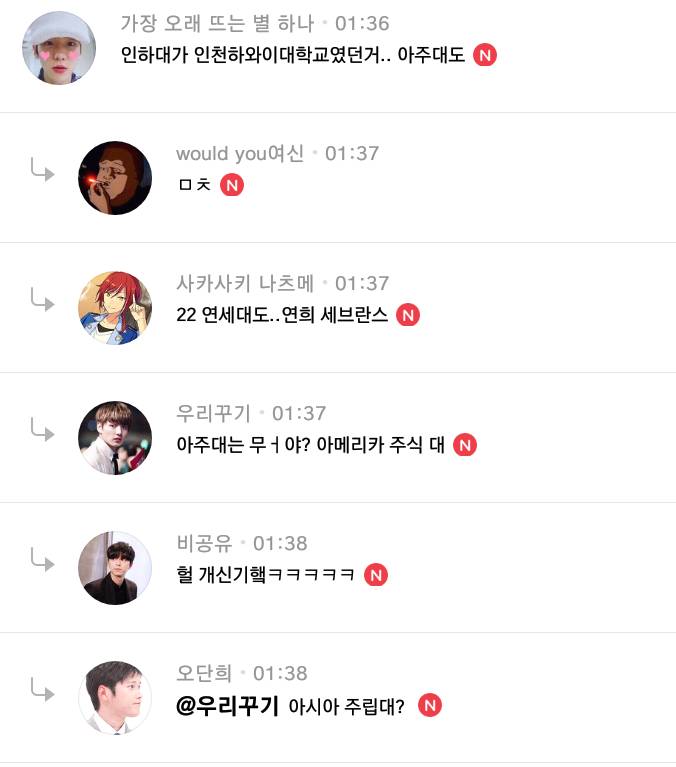
Task: Open 사카사키 나츠메's profile picture
Action: 115,308
